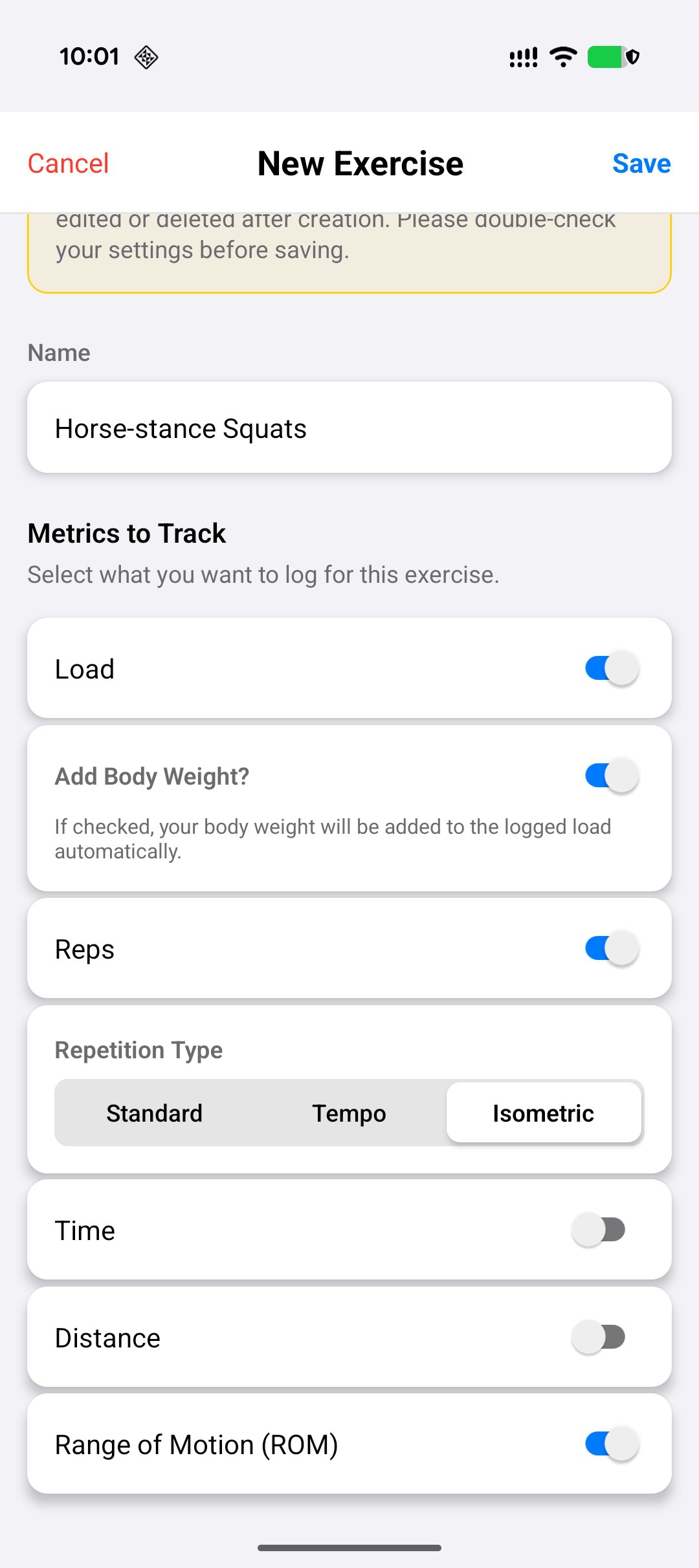
Task: Enable Time tracking
Action: [599, 1230]
